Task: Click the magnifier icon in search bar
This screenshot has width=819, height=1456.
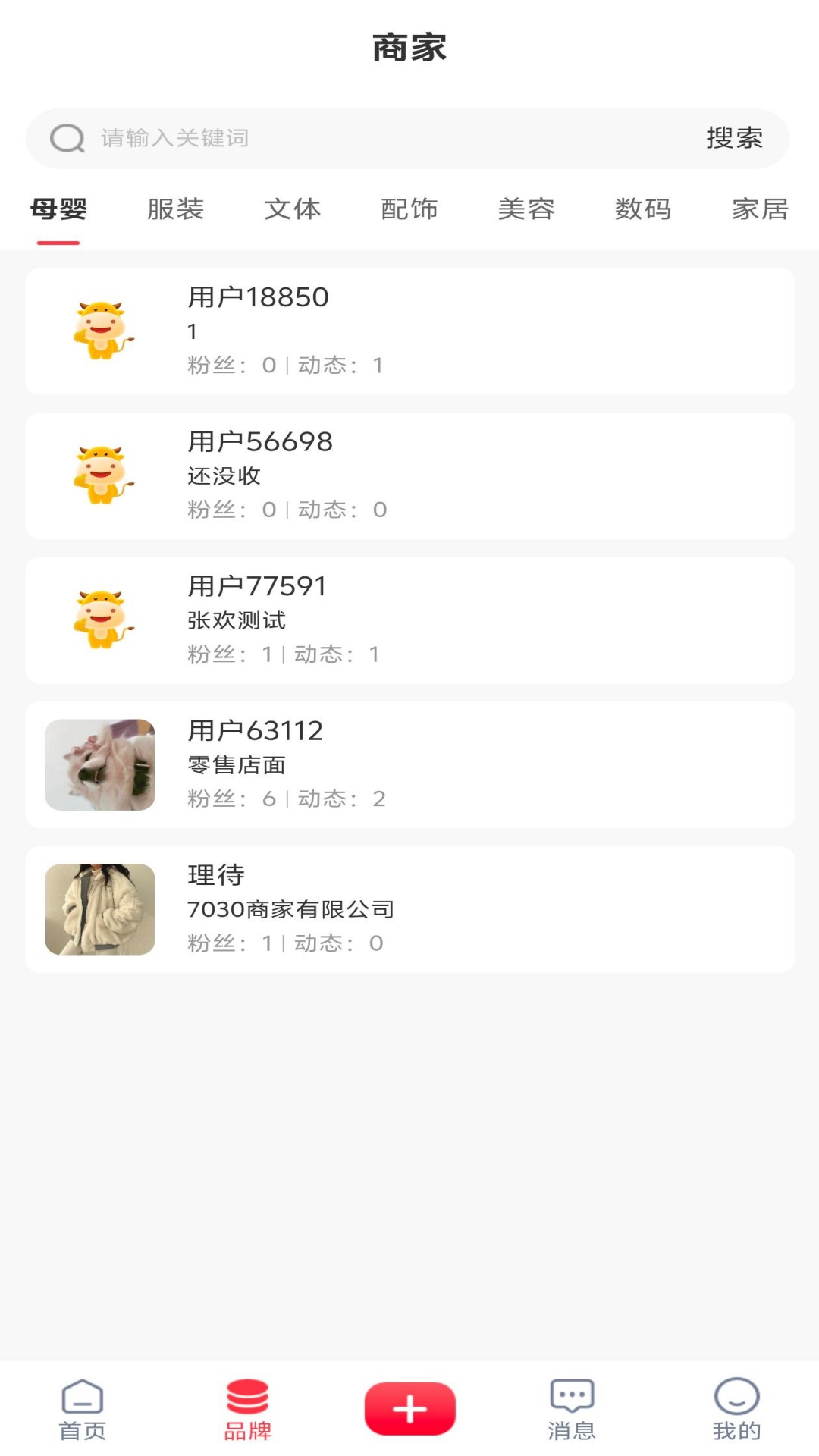Action: [x=67, y=138]
